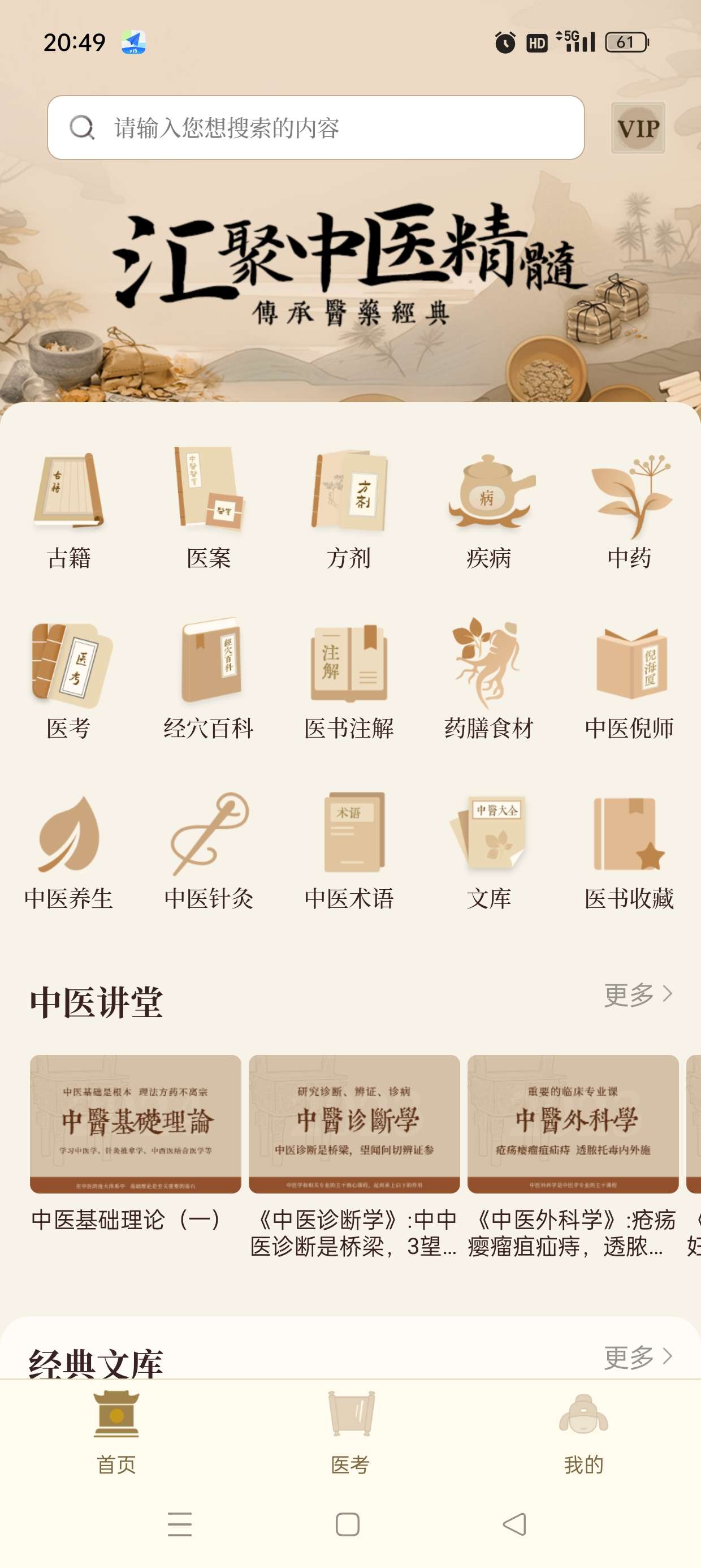Open 医书收藏 saved books
This screenshot has width=701, height=1568.
pos(629,850)
